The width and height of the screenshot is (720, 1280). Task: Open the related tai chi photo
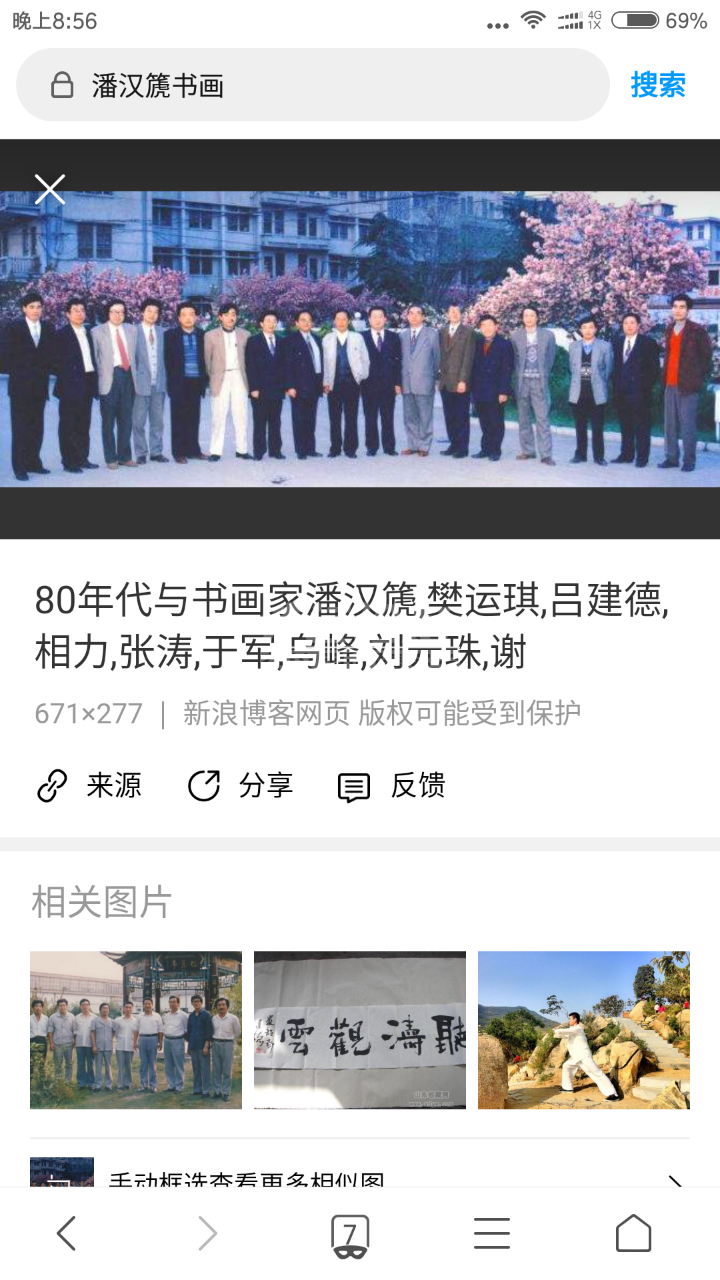[x=584, y=1030]
